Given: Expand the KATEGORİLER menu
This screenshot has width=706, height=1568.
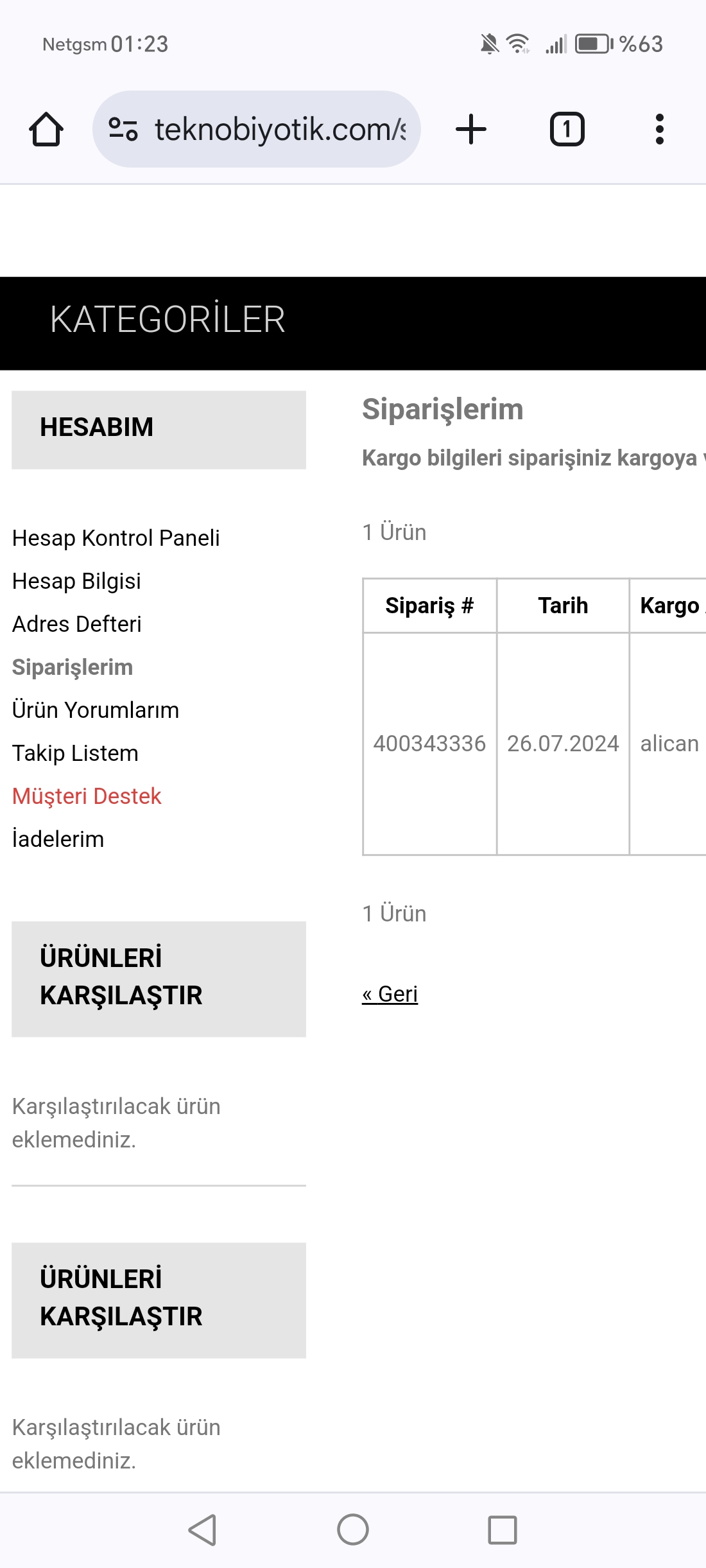Looking at the screenshot, I should click(167, 320).
